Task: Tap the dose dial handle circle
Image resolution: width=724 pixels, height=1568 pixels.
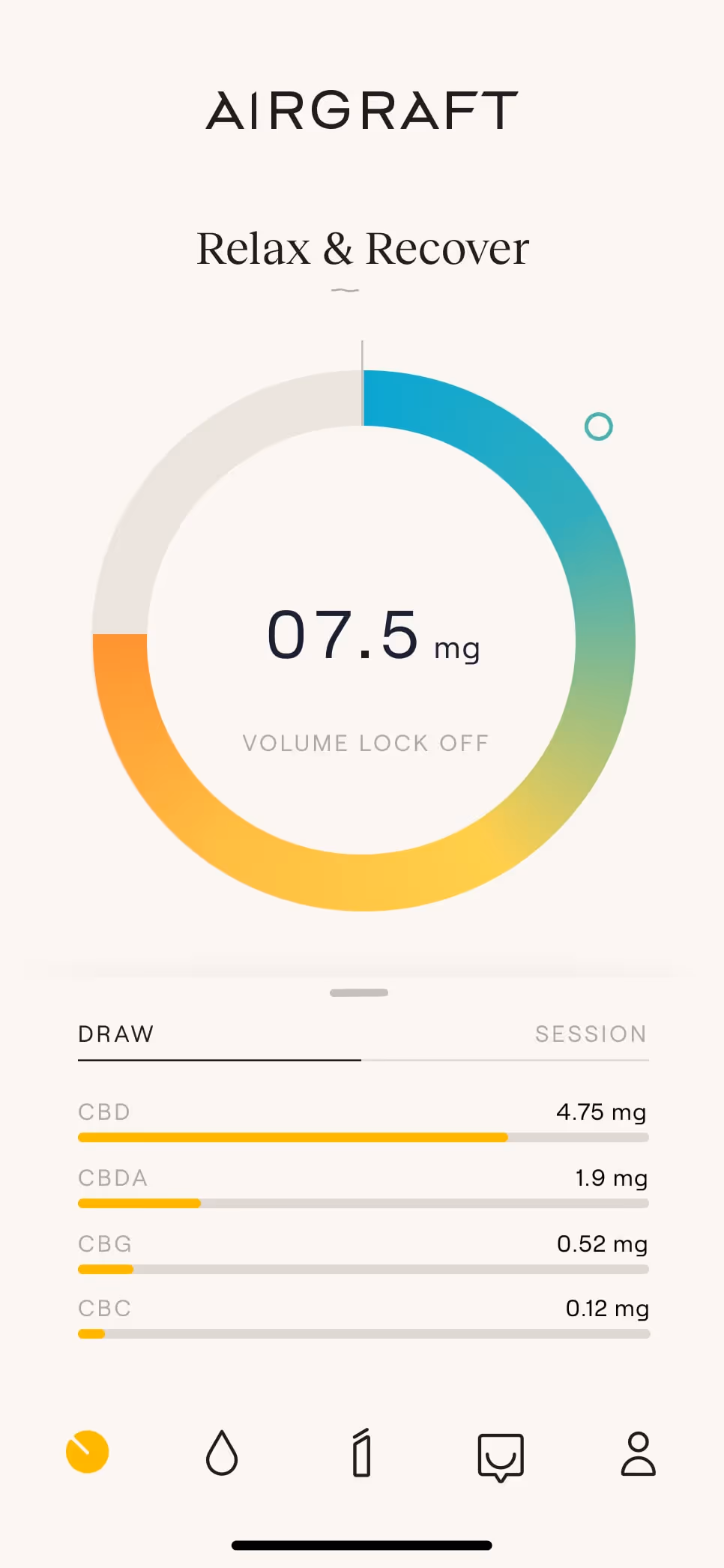Action: [598, 427]
